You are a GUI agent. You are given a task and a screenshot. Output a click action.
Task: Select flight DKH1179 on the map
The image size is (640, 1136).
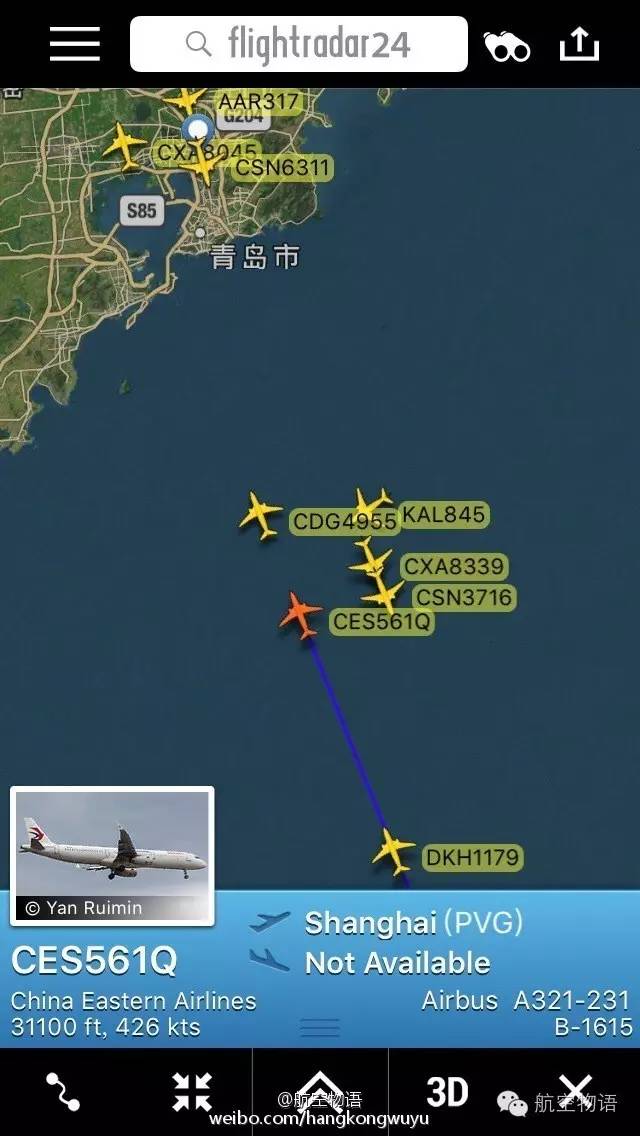(393, 851)
